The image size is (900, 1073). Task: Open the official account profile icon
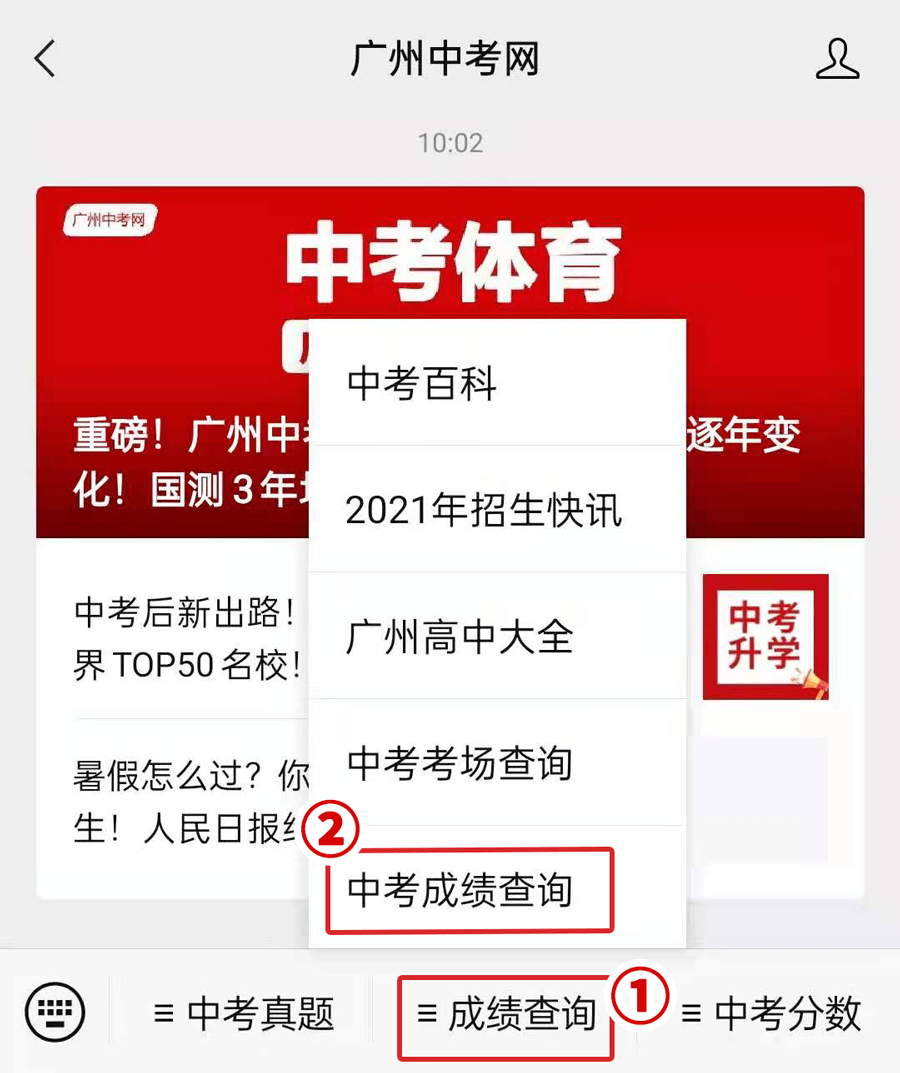(838, 58)
